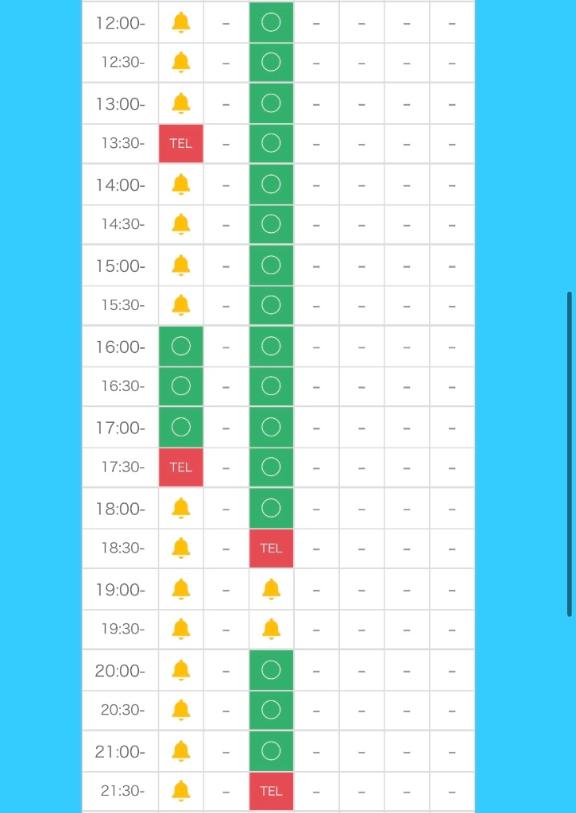Set the bell alert for 20:30

[x=181, y=710]
